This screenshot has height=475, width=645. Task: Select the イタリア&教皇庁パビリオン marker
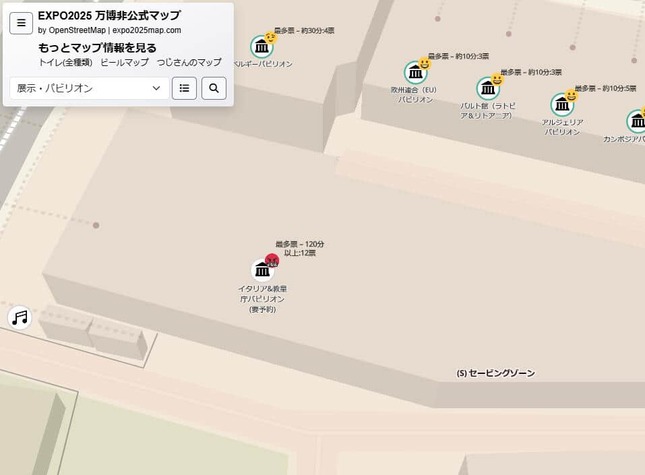(x=263, y=269)
